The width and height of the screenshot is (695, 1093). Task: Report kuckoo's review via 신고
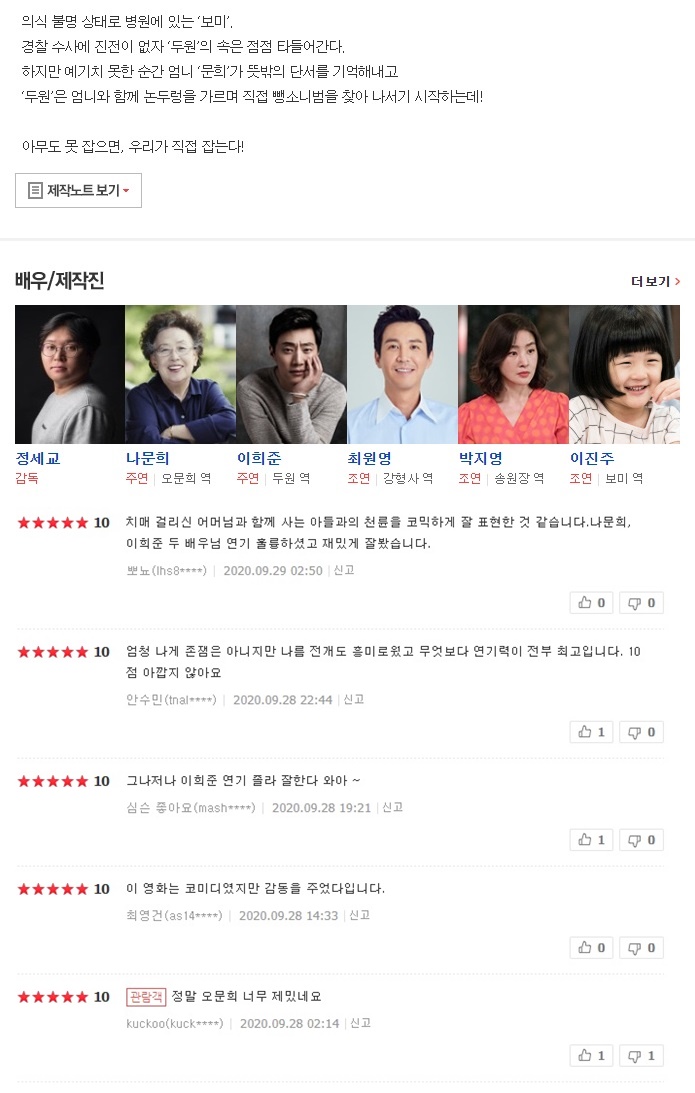(x=360, y=1023)
